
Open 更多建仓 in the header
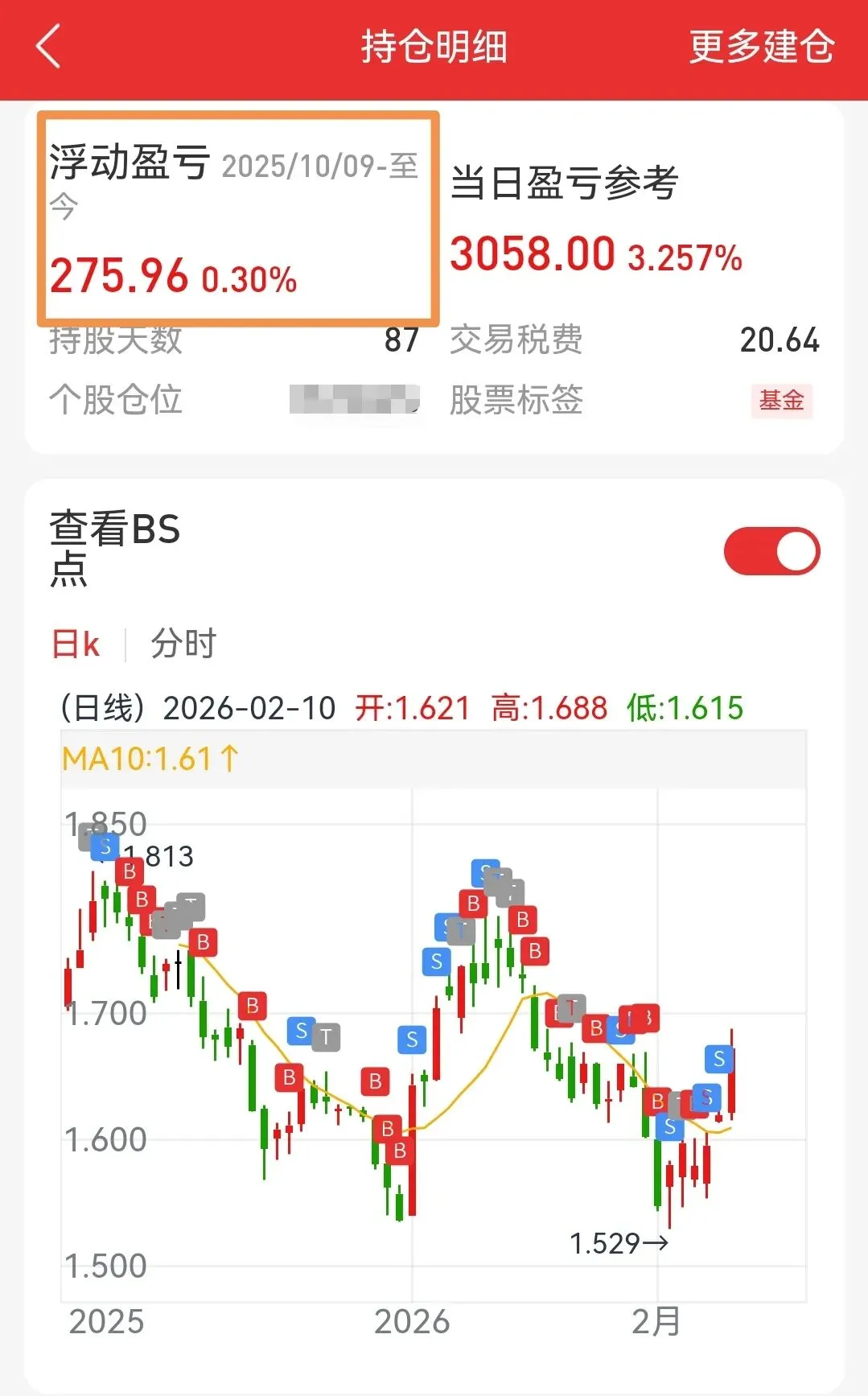pyautogui.click(x=761, y=47)
